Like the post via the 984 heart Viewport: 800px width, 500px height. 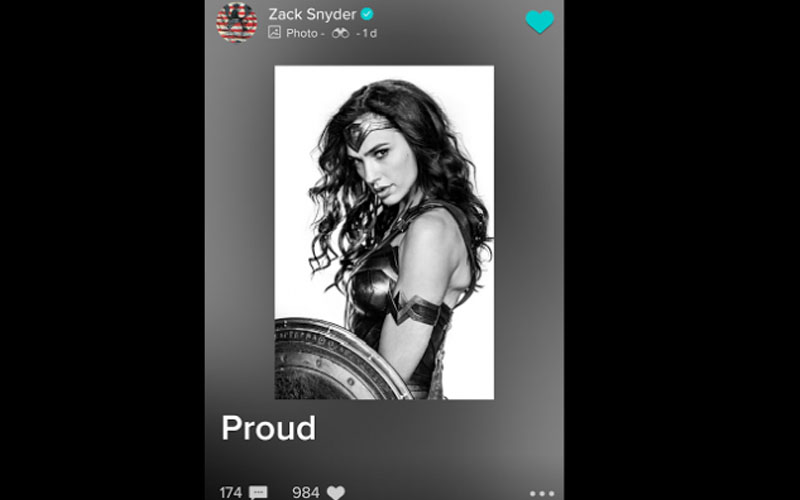pos(336,492)
